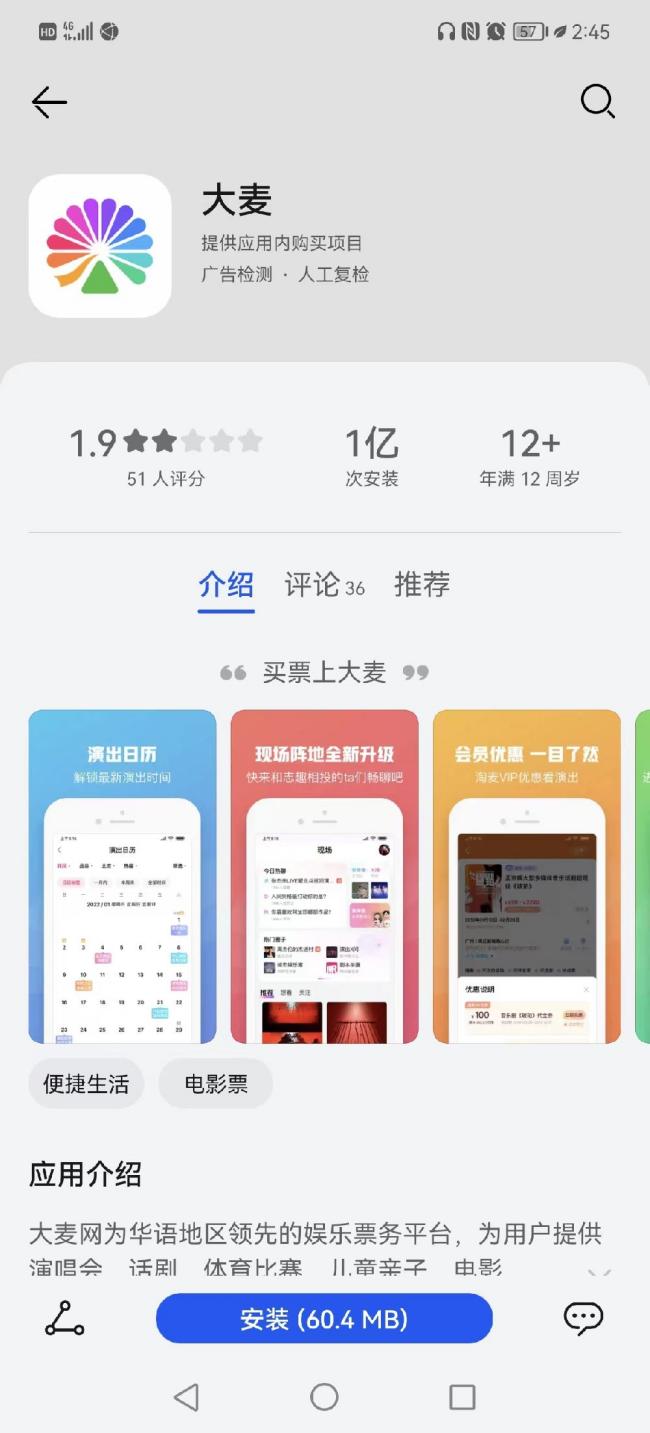Install the 大麦 app (60.4 MB)
This screenshot has width=650, height=1433.
coord(324,1319)
